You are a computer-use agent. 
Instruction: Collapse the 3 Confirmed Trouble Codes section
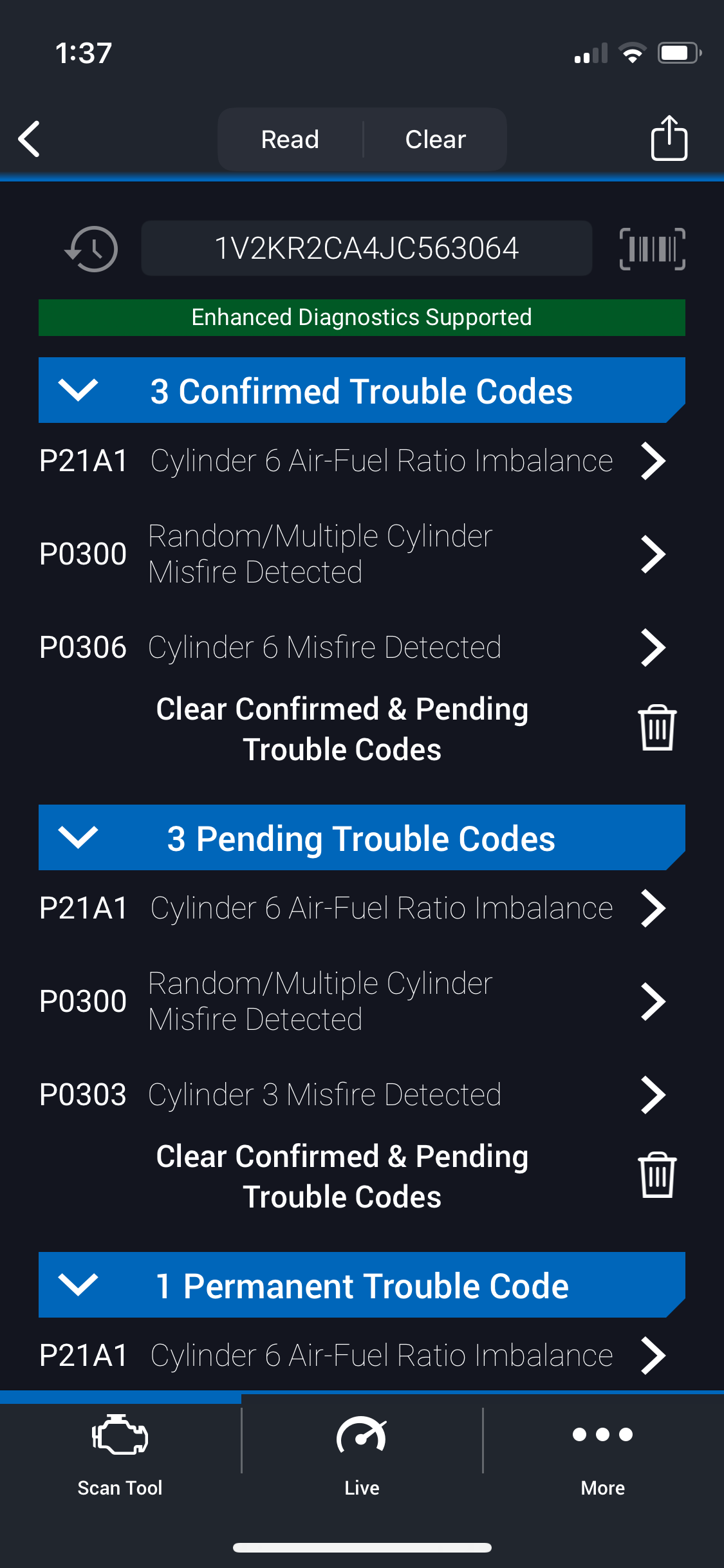78,391
